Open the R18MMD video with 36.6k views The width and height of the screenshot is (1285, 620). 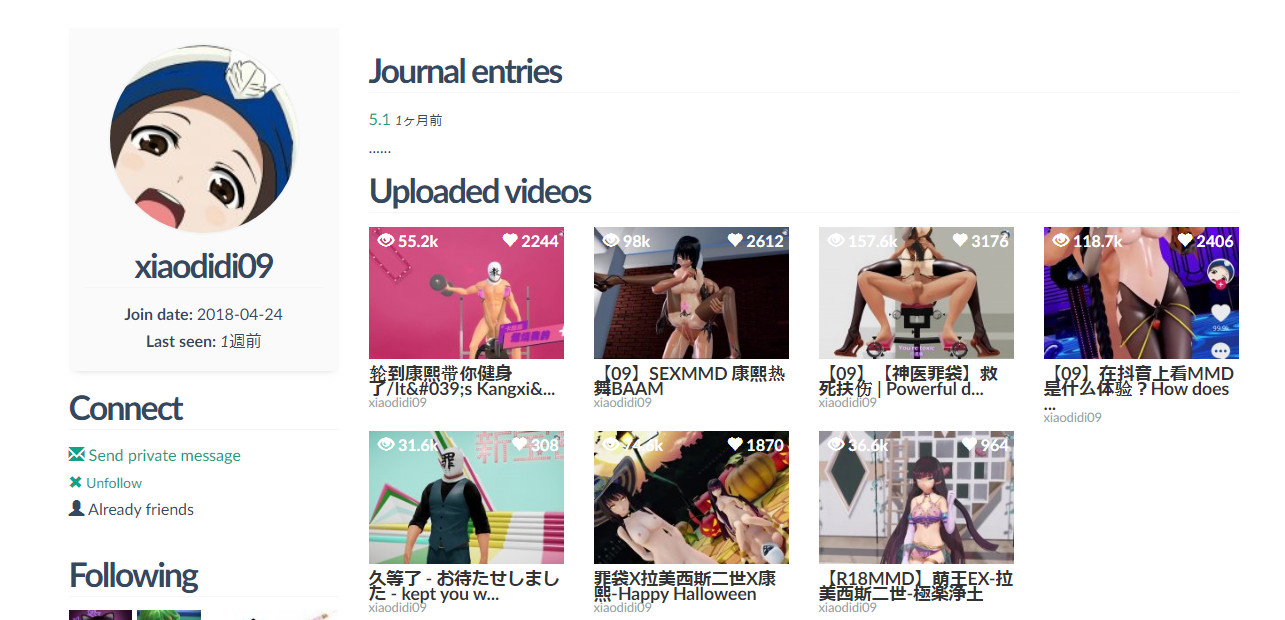tap(916, 497)
